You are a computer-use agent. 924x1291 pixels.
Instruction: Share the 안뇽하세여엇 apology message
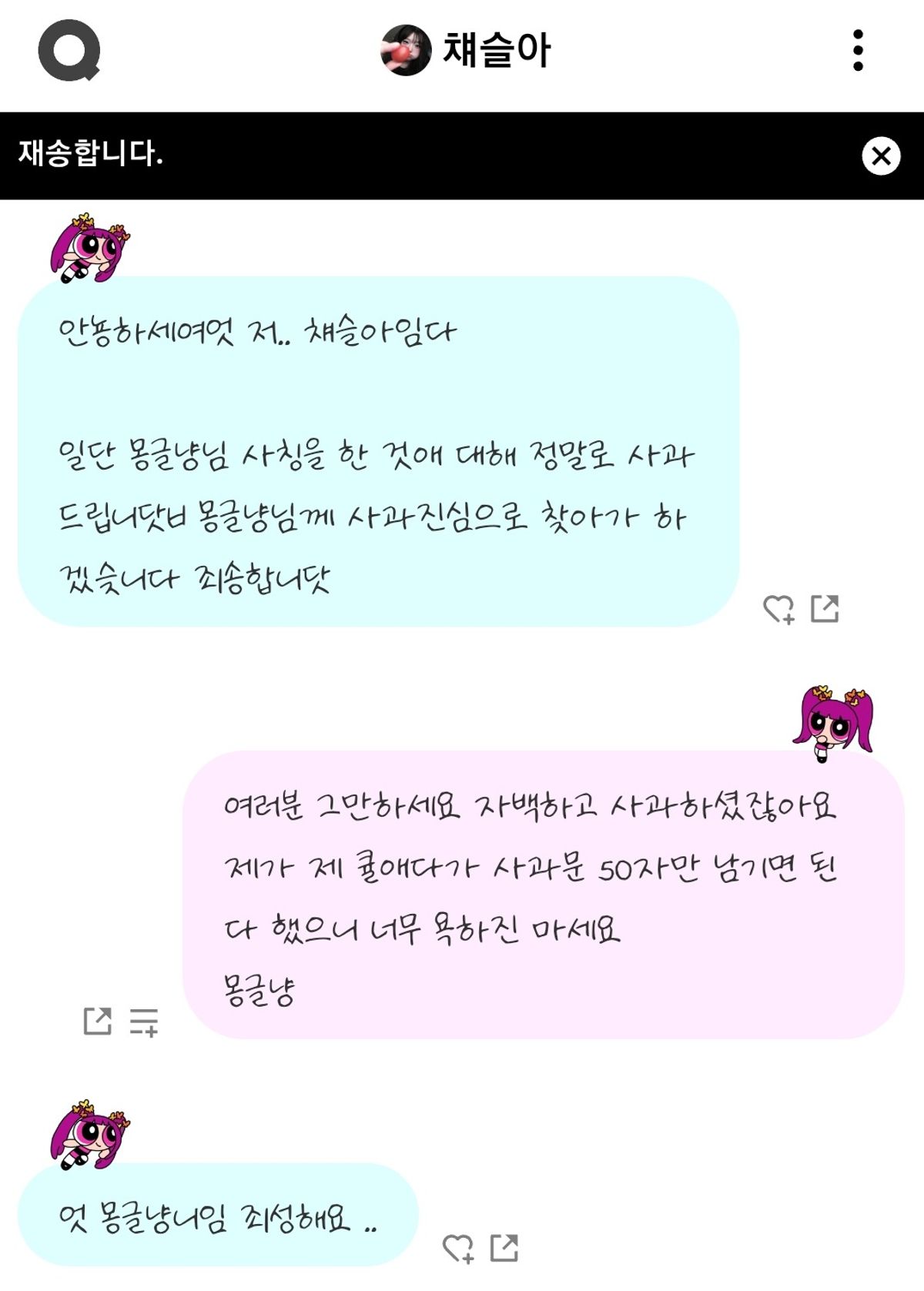pyautogui.click(x=825, y=609)
